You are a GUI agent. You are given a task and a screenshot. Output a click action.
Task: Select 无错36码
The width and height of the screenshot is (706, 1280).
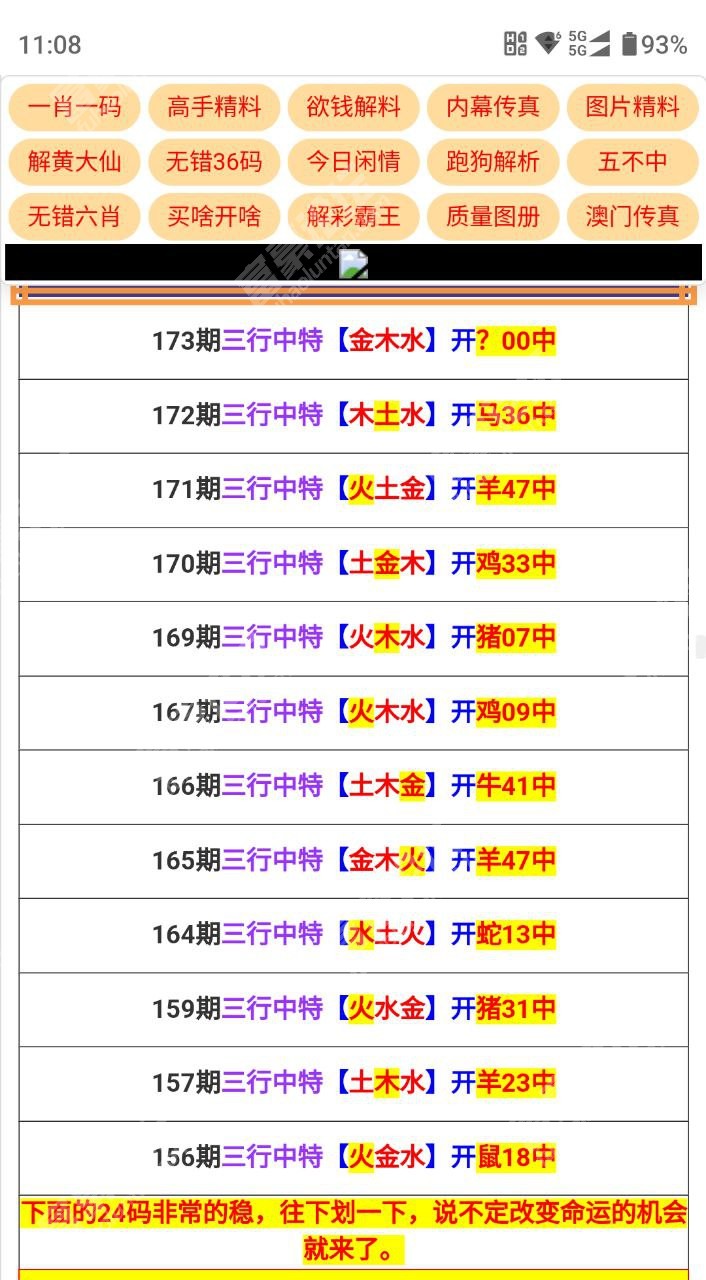[214, 161]
